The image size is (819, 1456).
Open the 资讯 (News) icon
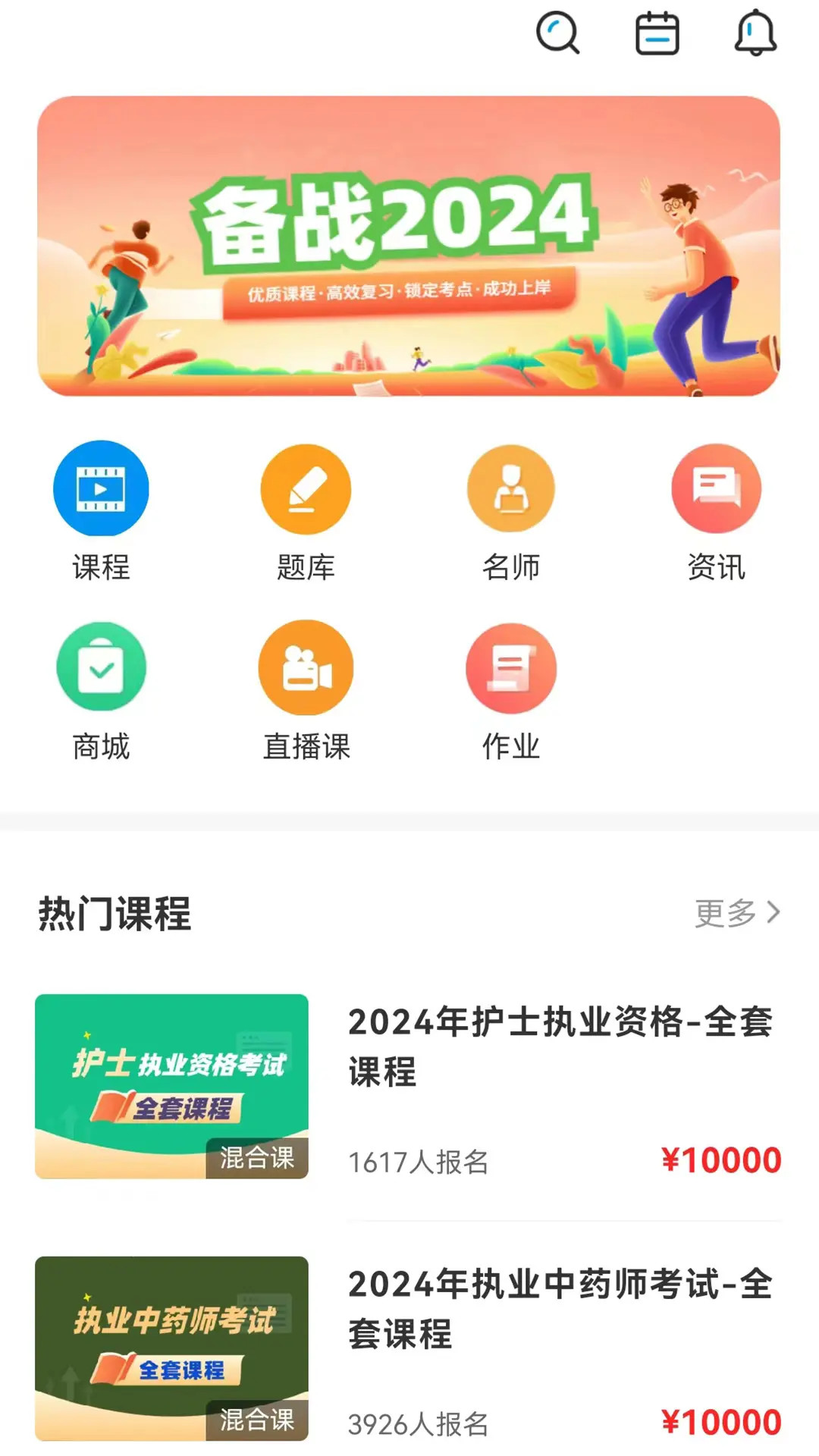click(x=715, y=488)
